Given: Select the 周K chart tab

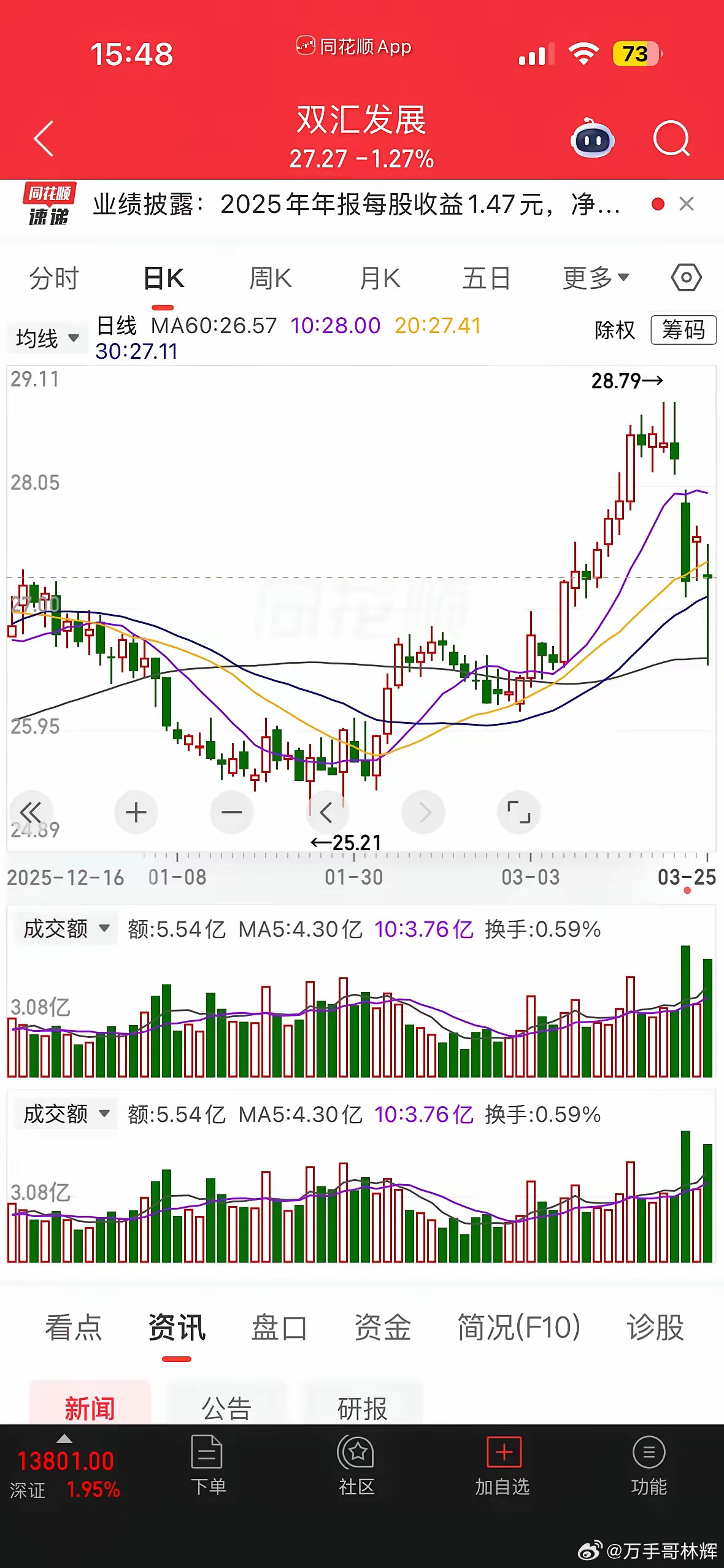Looking at the screenshot, I should tap(270, 279).
